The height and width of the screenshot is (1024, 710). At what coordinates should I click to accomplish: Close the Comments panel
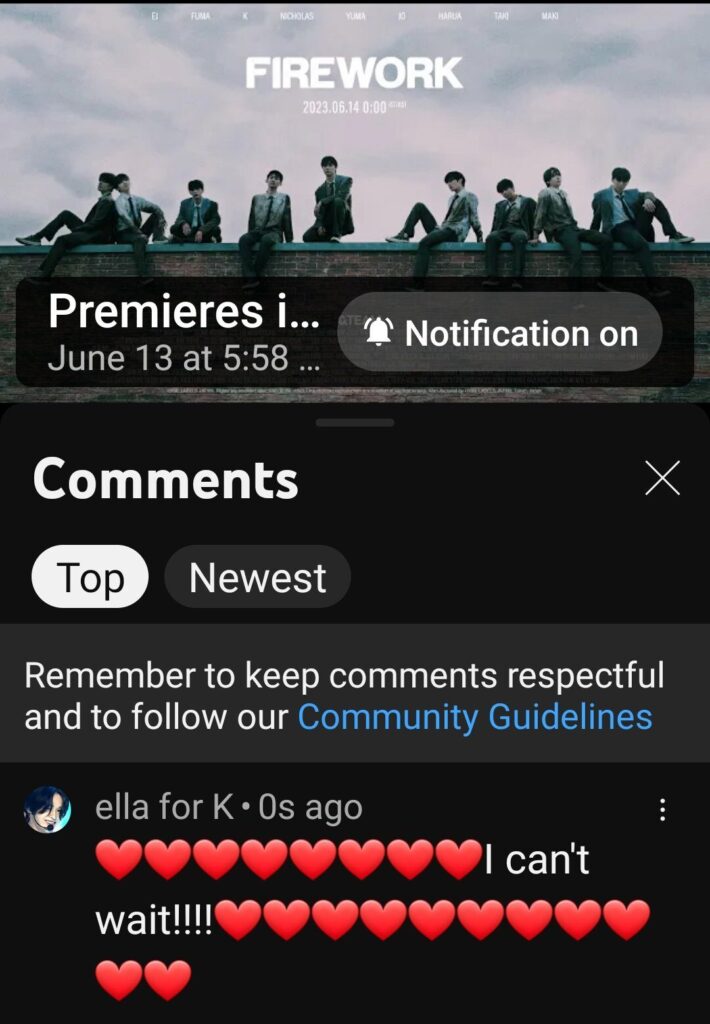(662, 478)
